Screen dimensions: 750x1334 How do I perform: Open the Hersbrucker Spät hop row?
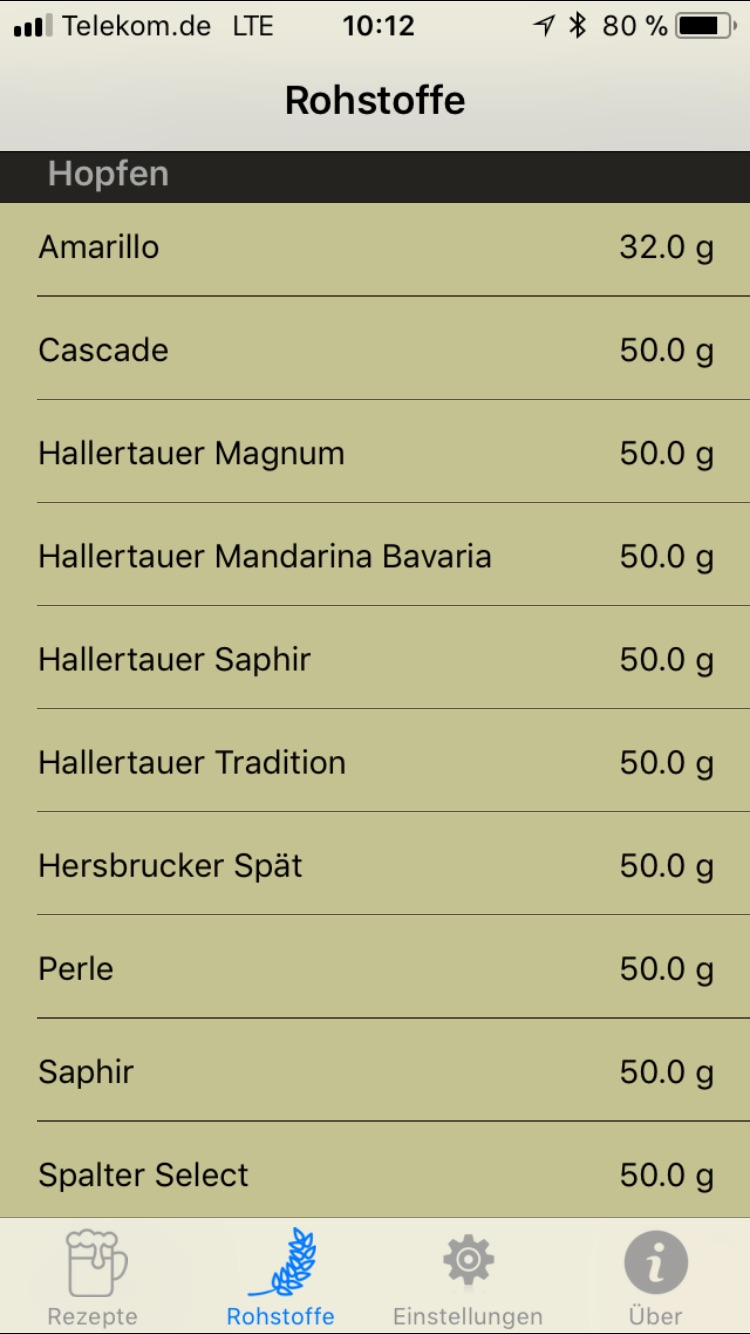(375, 865)
